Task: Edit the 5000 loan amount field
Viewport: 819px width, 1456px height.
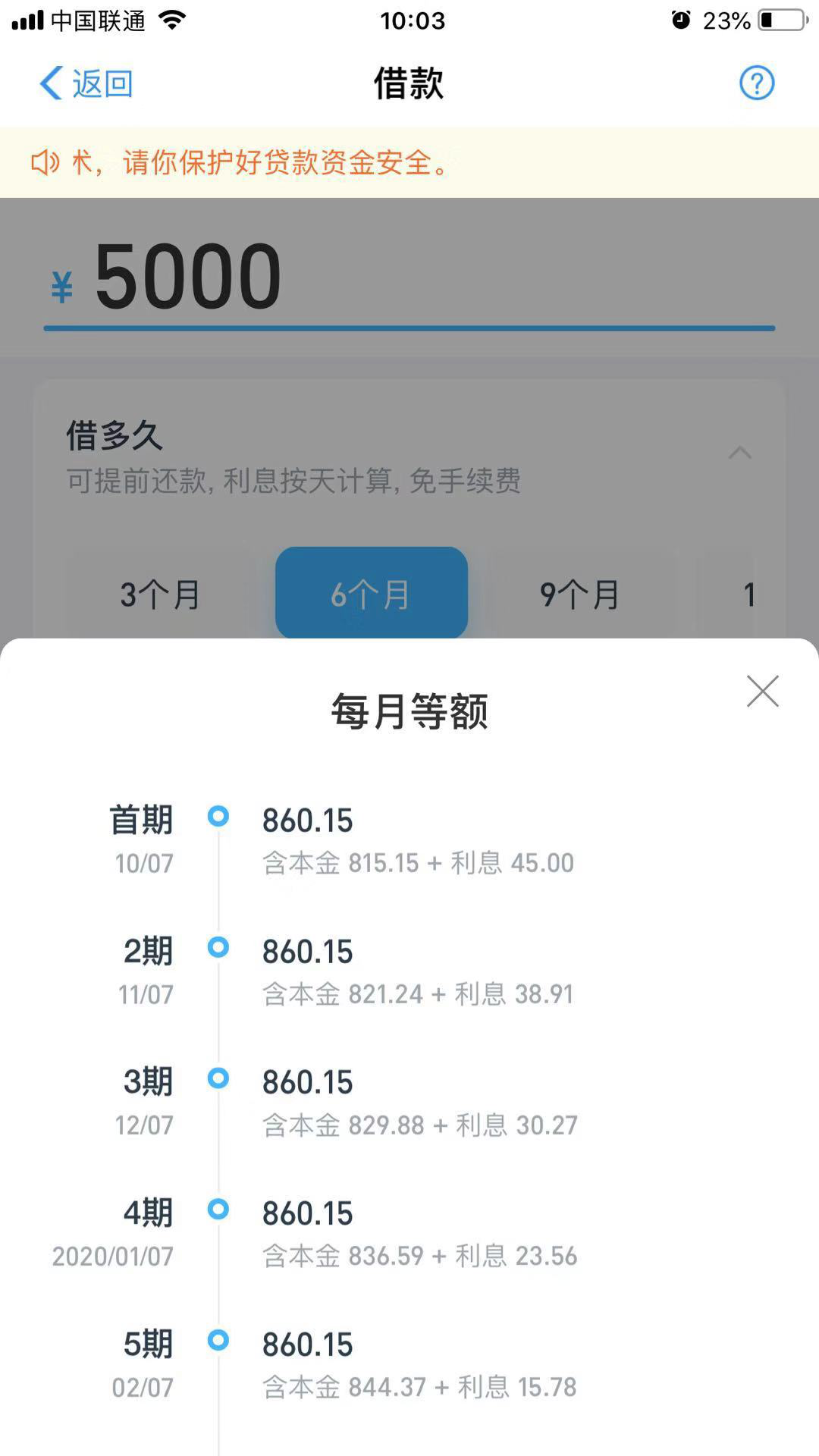Action: coord(409,278)
